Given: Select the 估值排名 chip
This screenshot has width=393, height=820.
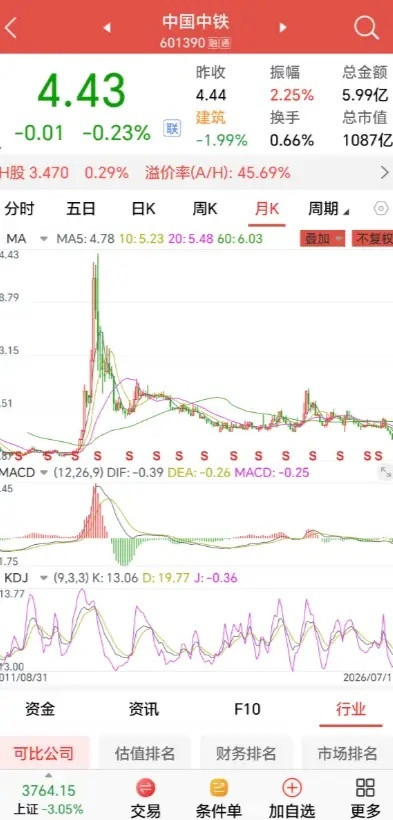Looking at the screenshot, I should click(145, 753).
